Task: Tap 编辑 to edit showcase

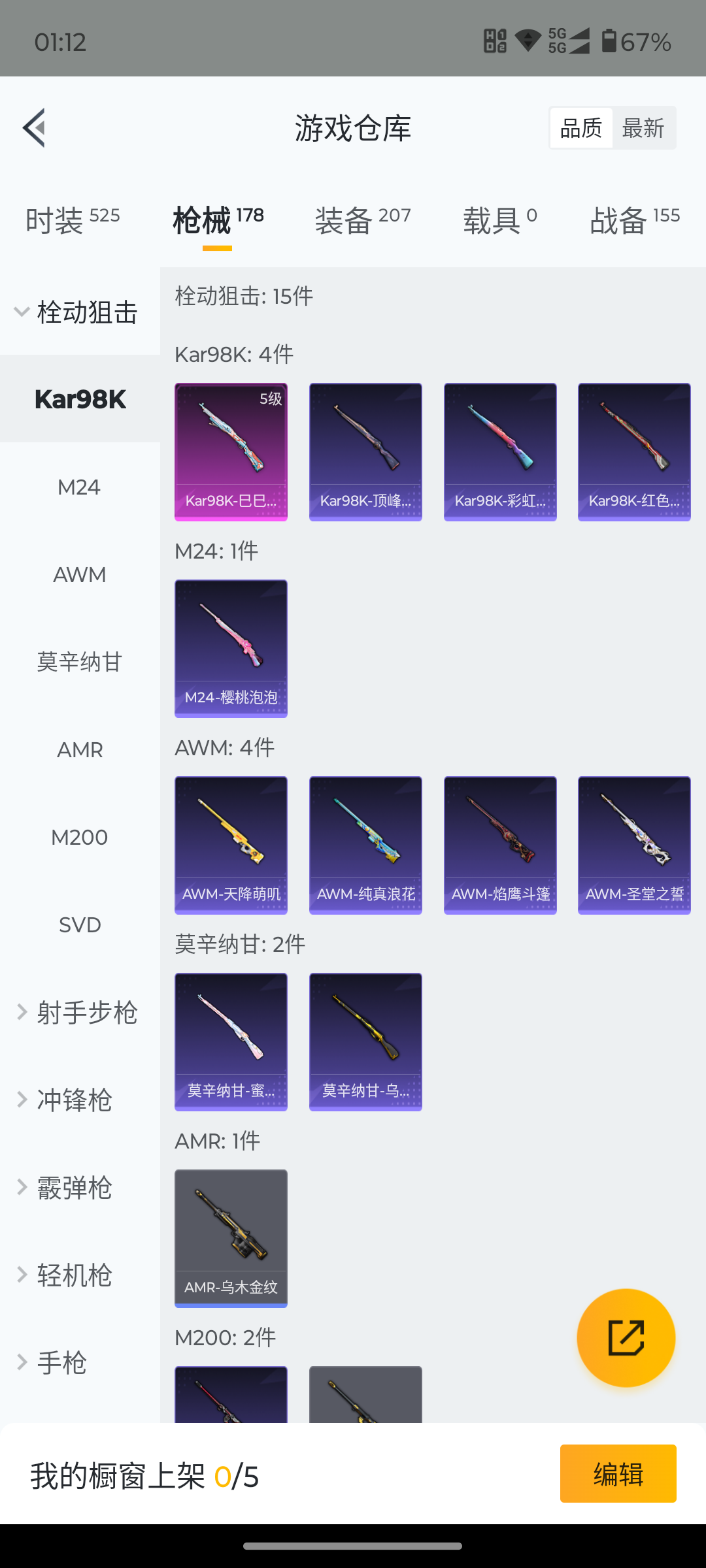Action: [618, 1474]
